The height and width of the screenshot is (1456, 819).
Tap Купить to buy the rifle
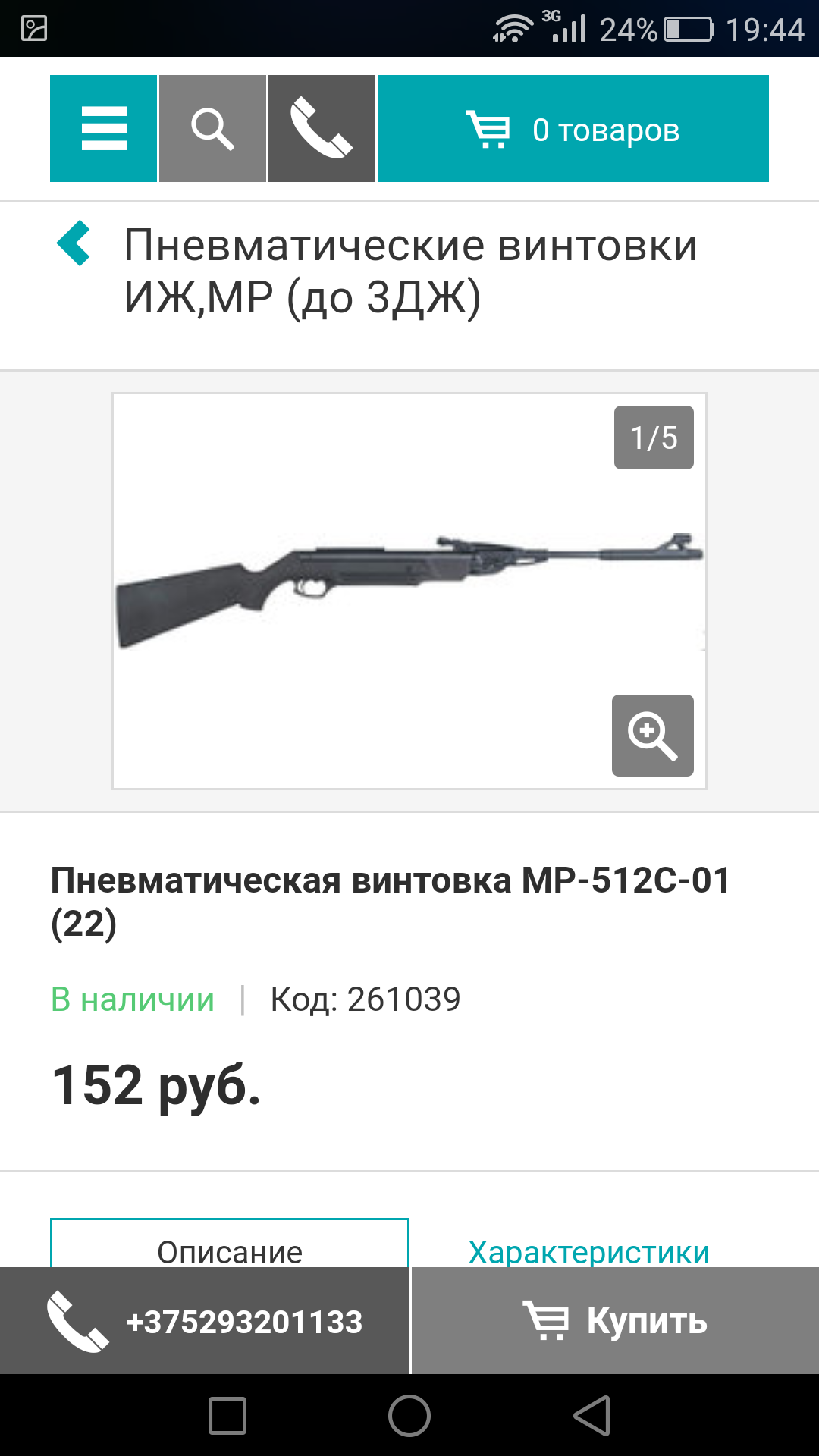[615, 1321]
